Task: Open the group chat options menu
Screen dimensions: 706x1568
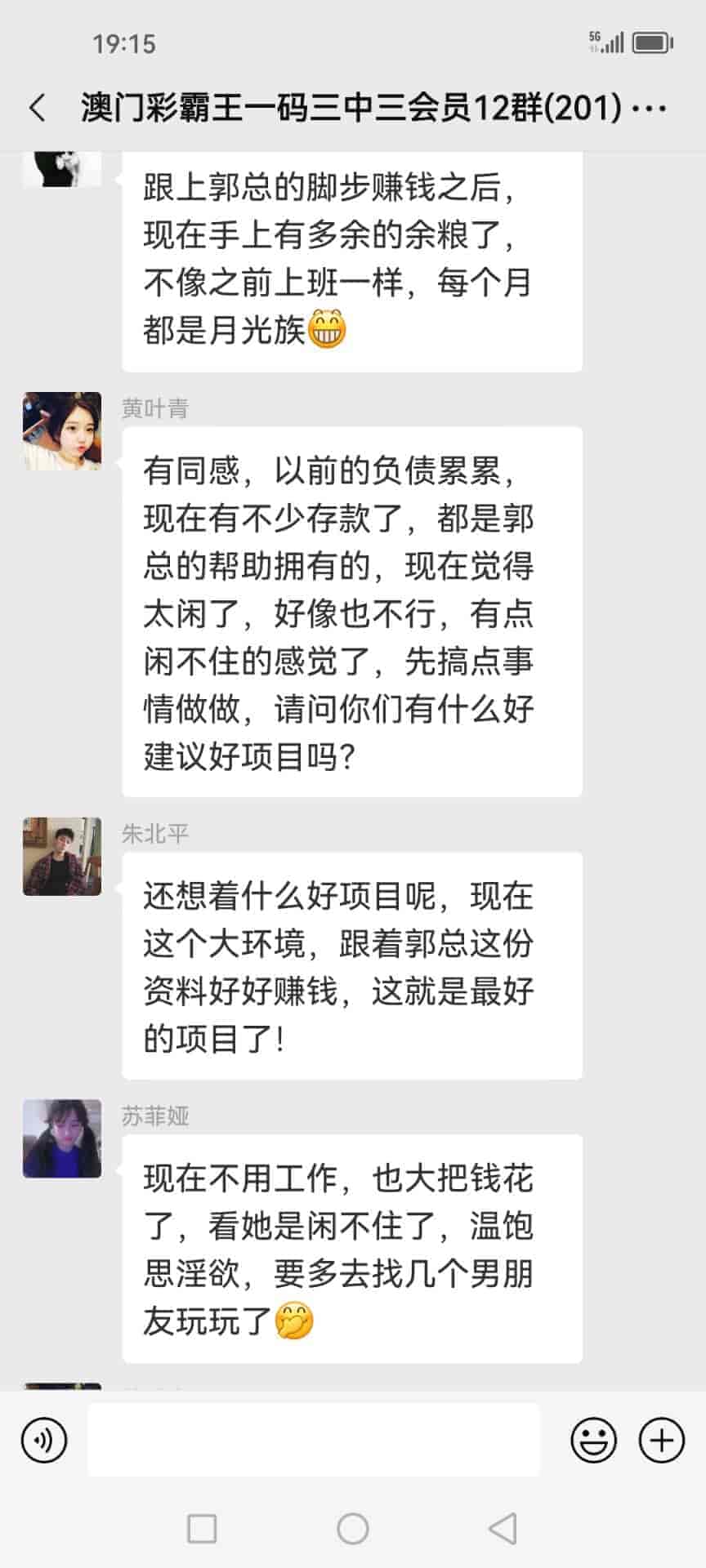Action: [x=650, y=108]
